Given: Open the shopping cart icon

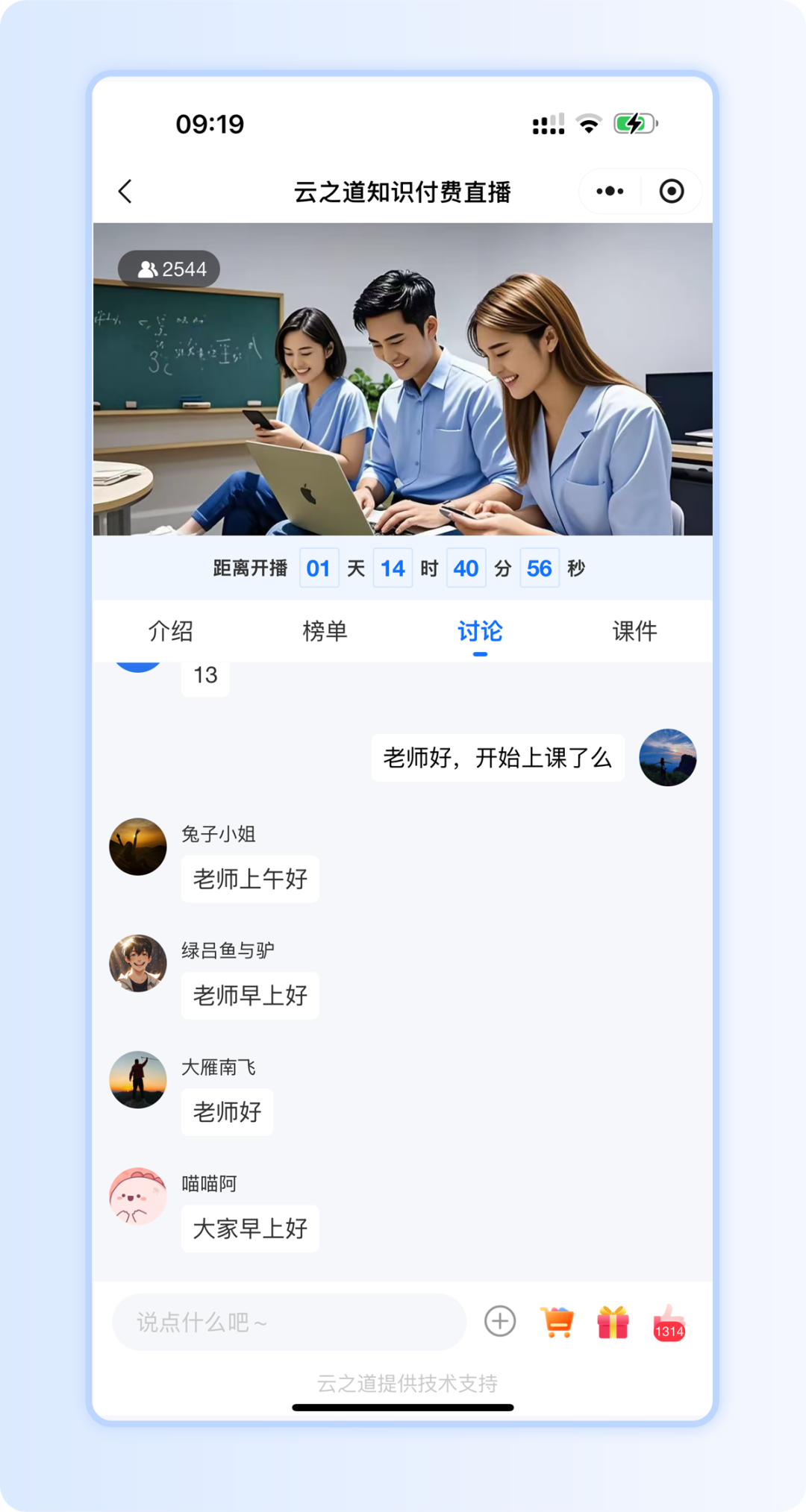Looking at the screenshot, I should (557, 1322).
